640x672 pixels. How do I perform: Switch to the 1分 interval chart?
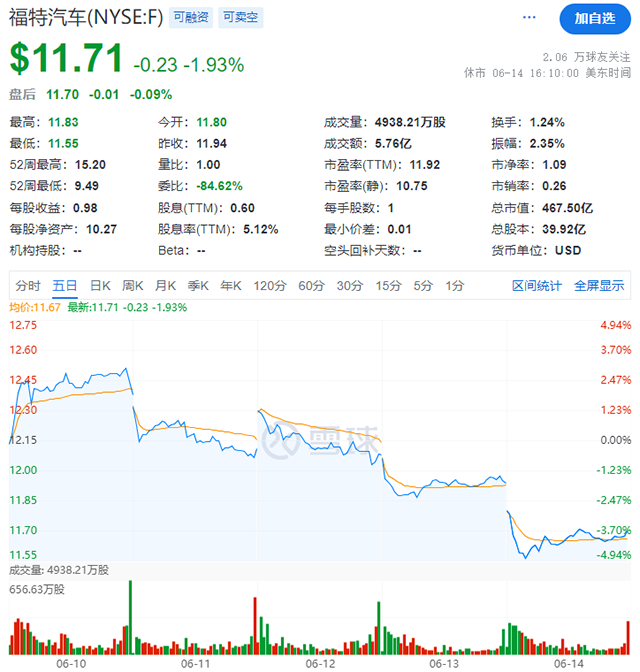click(x=455, y=286)
